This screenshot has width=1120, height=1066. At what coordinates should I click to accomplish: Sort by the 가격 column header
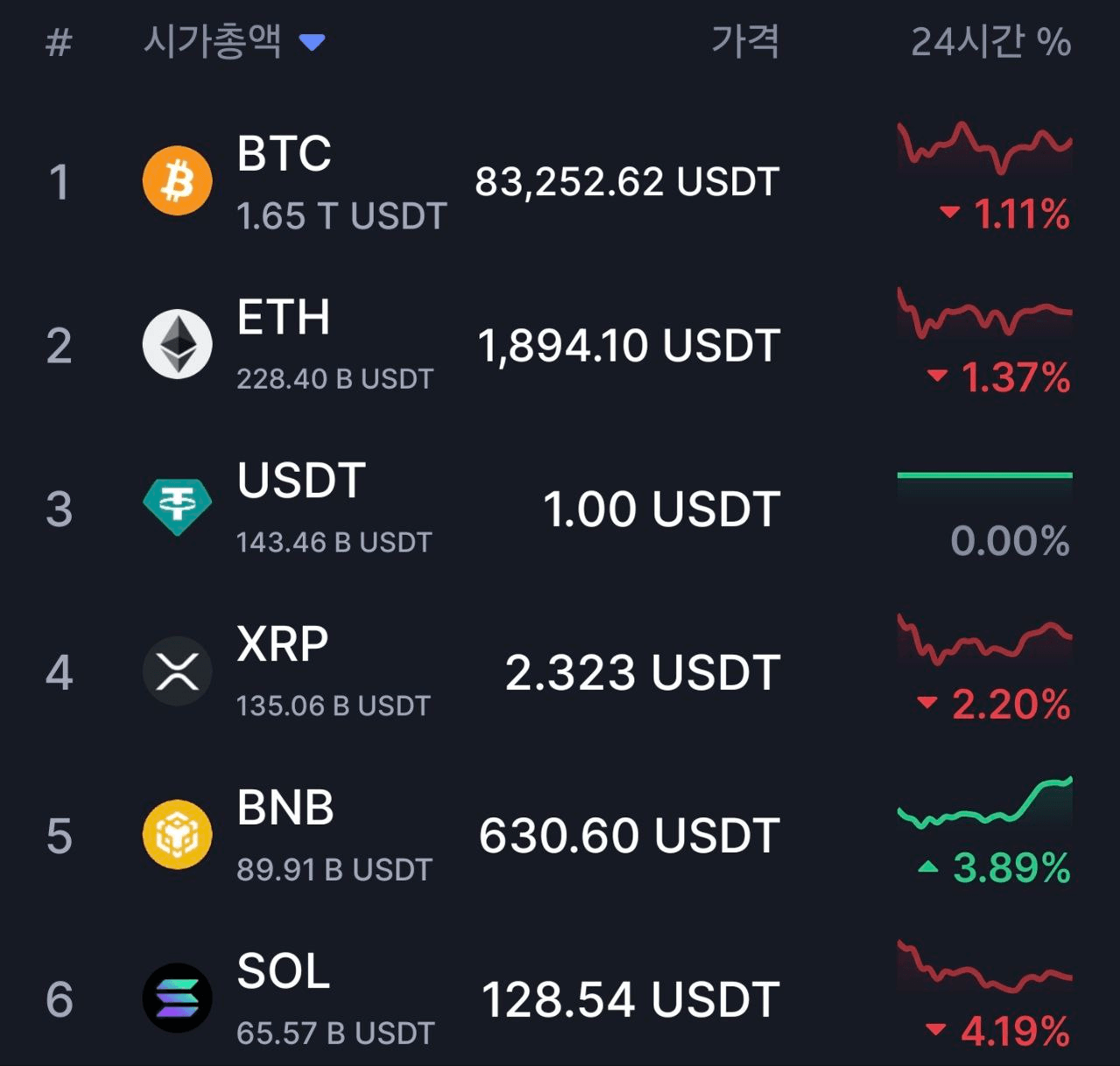[745, 41]
